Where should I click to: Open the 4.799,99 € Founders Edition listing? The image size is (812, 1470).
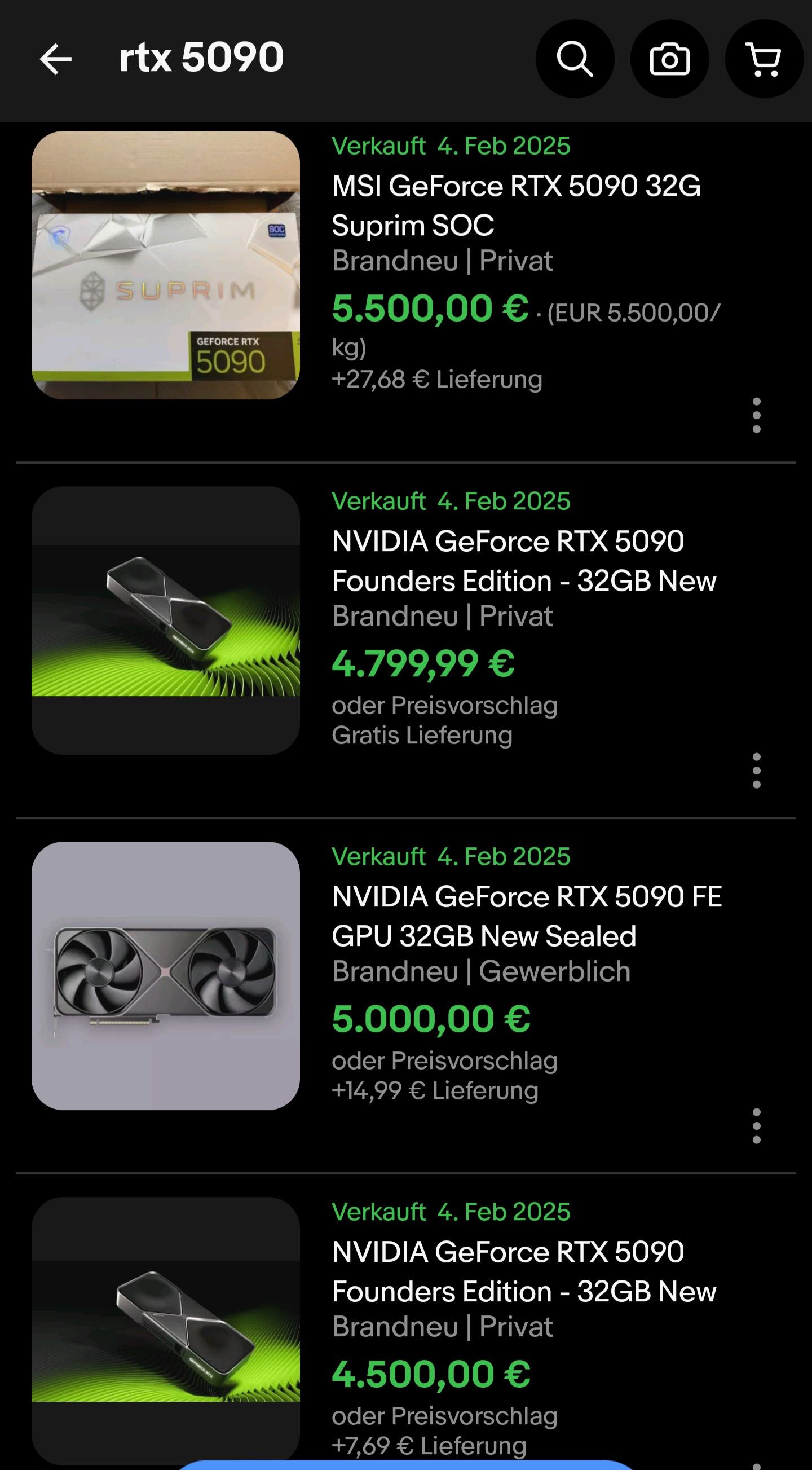[x=523, y=561]
